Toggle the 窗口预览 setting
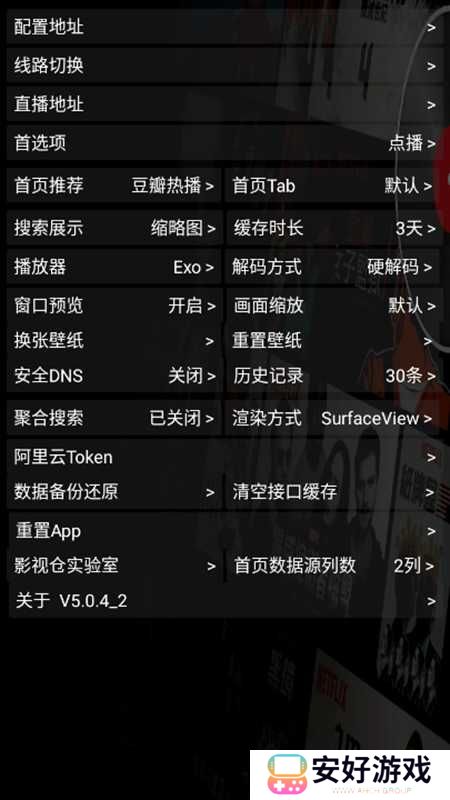This screenshot has width=450, height=800. (114, 305)
